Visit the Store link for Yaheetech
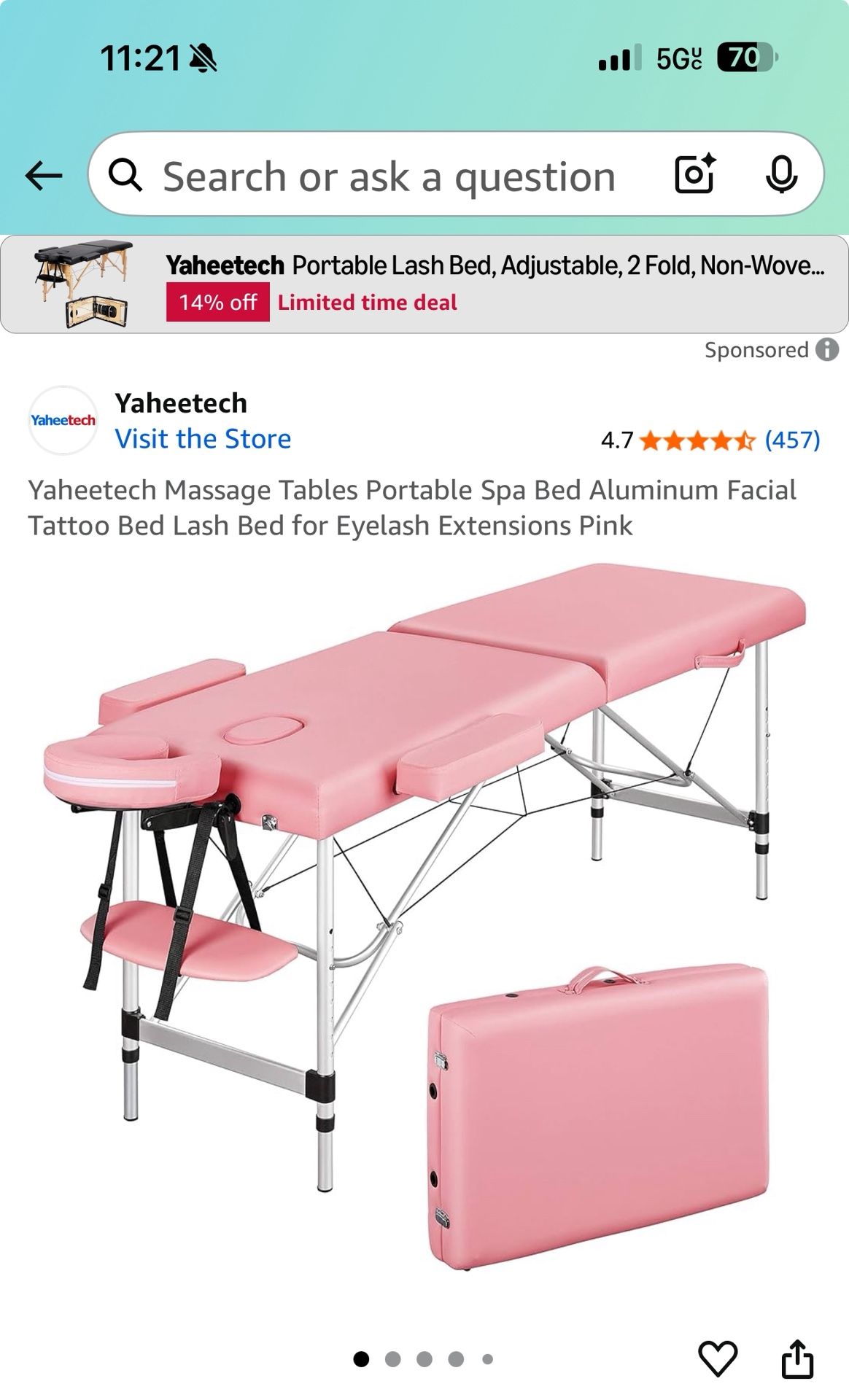The width and height of the screenshot is (849, 1400). tap(203, 439)
